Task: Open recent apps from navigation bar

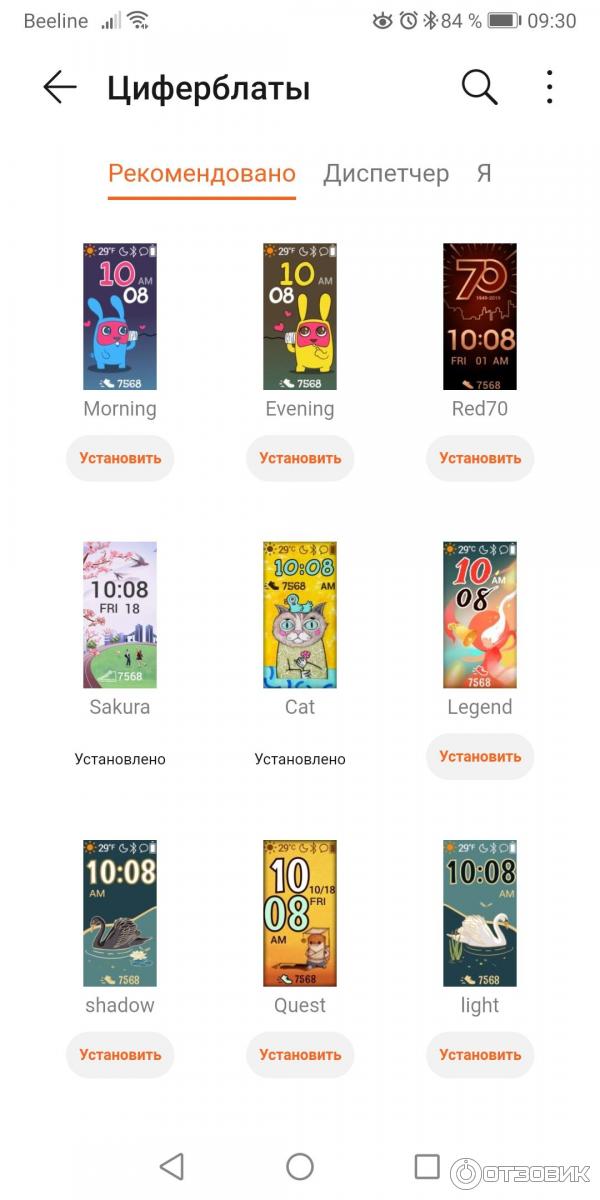Action: [427, 1166]
